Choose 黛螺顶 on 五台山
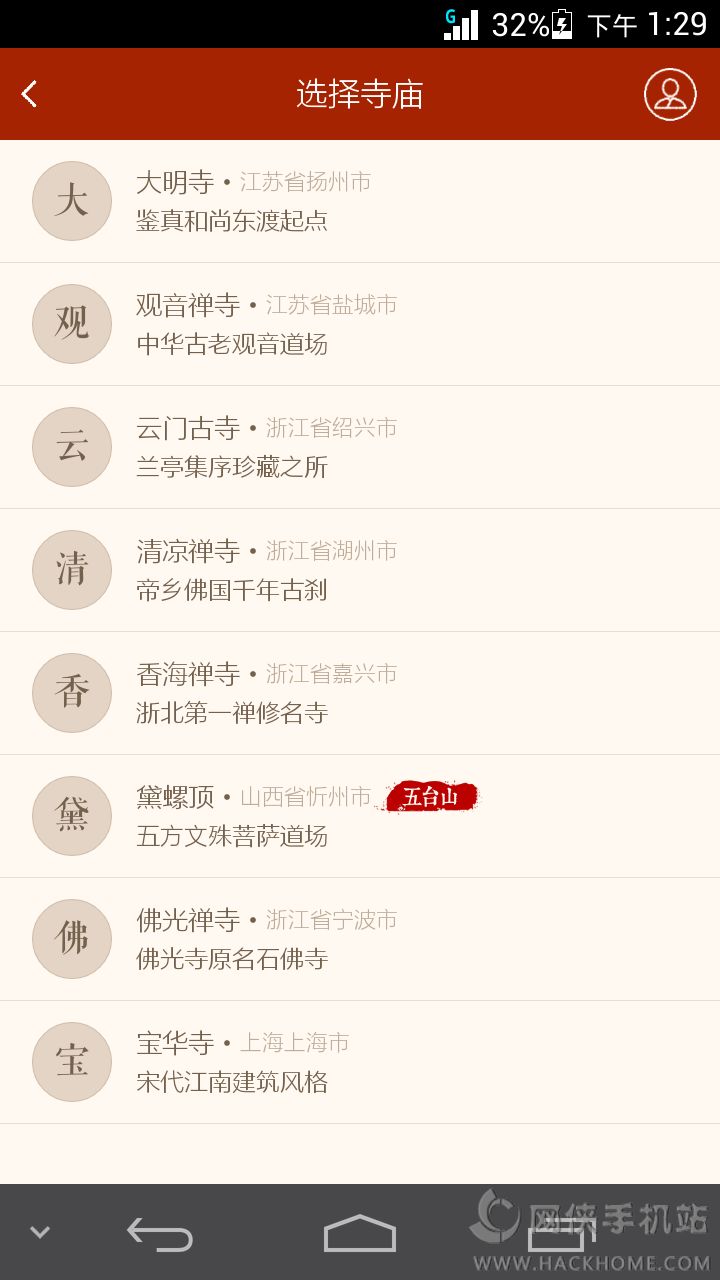This screenshot has height=1280, width=720. [360, 816]
